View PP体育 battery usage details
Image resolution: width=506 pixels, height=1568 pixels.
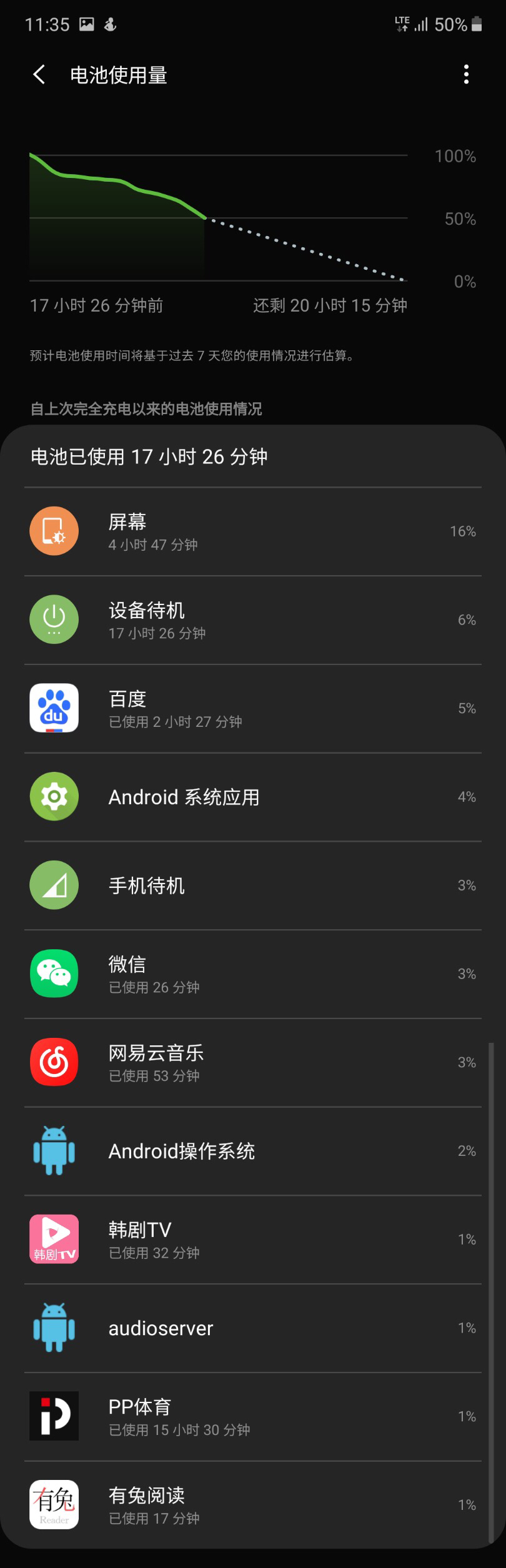pos(252,1417)
